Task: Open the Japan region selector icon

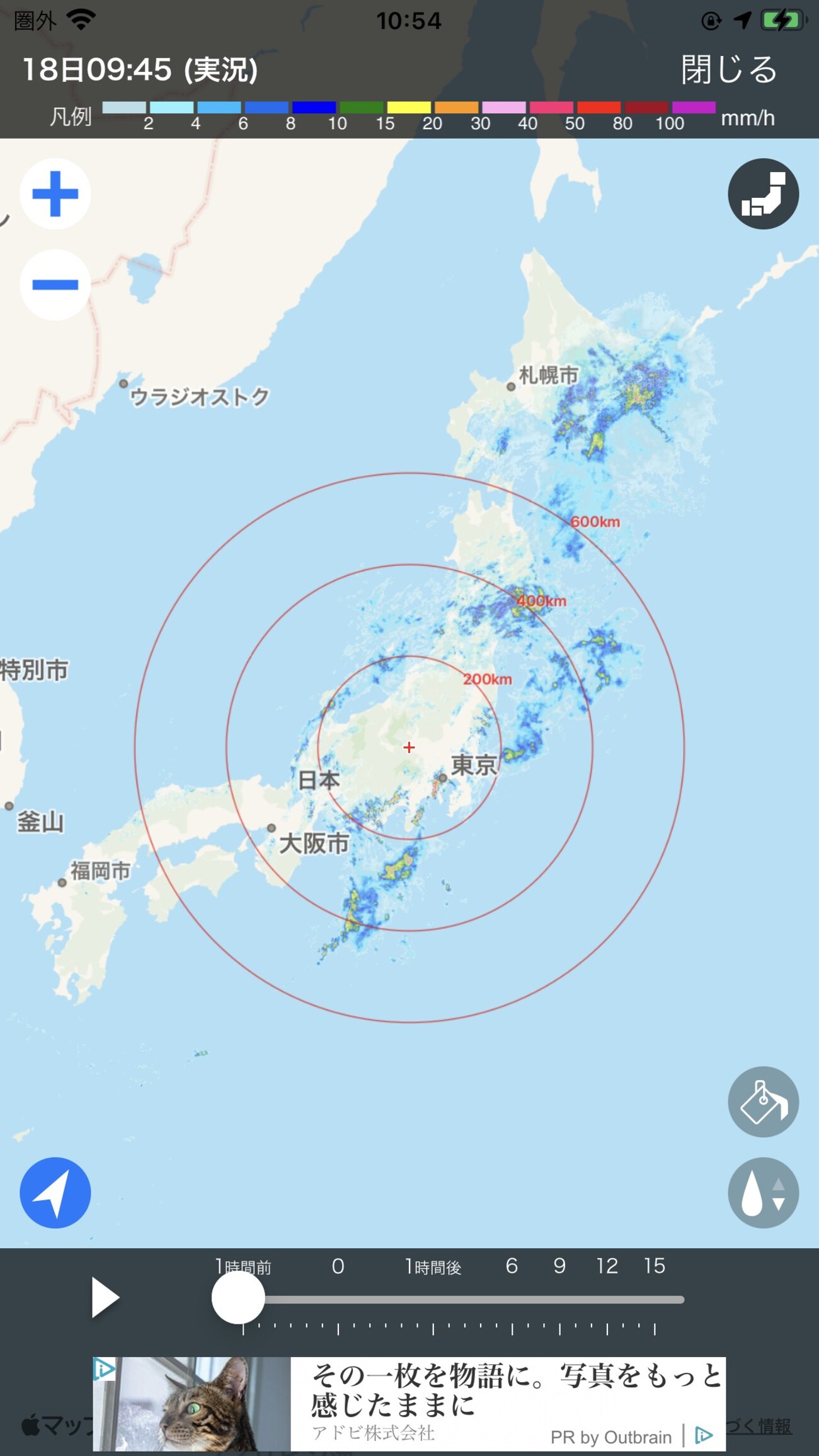Action: (x=763, y=194)
